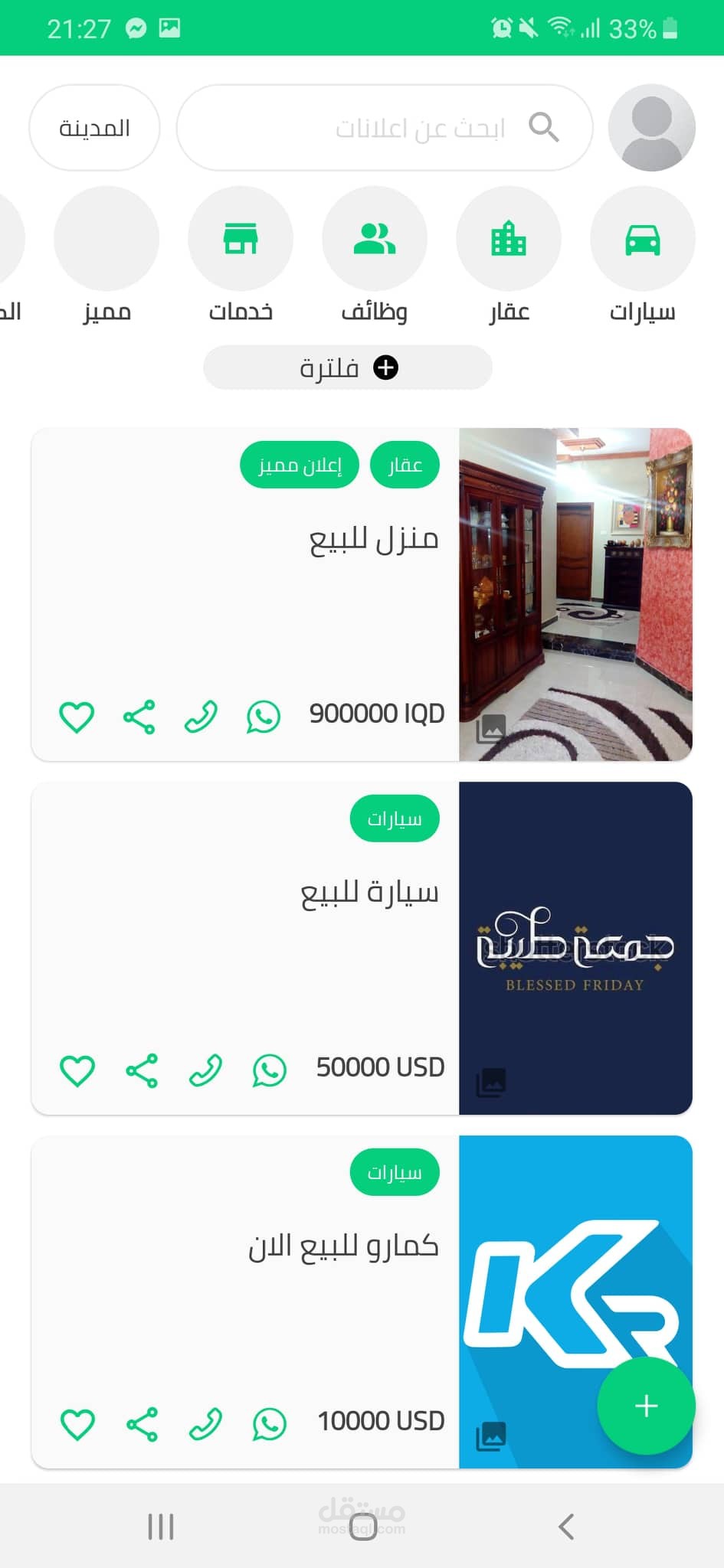Open the منزل للبيع listing

[374, 540]
